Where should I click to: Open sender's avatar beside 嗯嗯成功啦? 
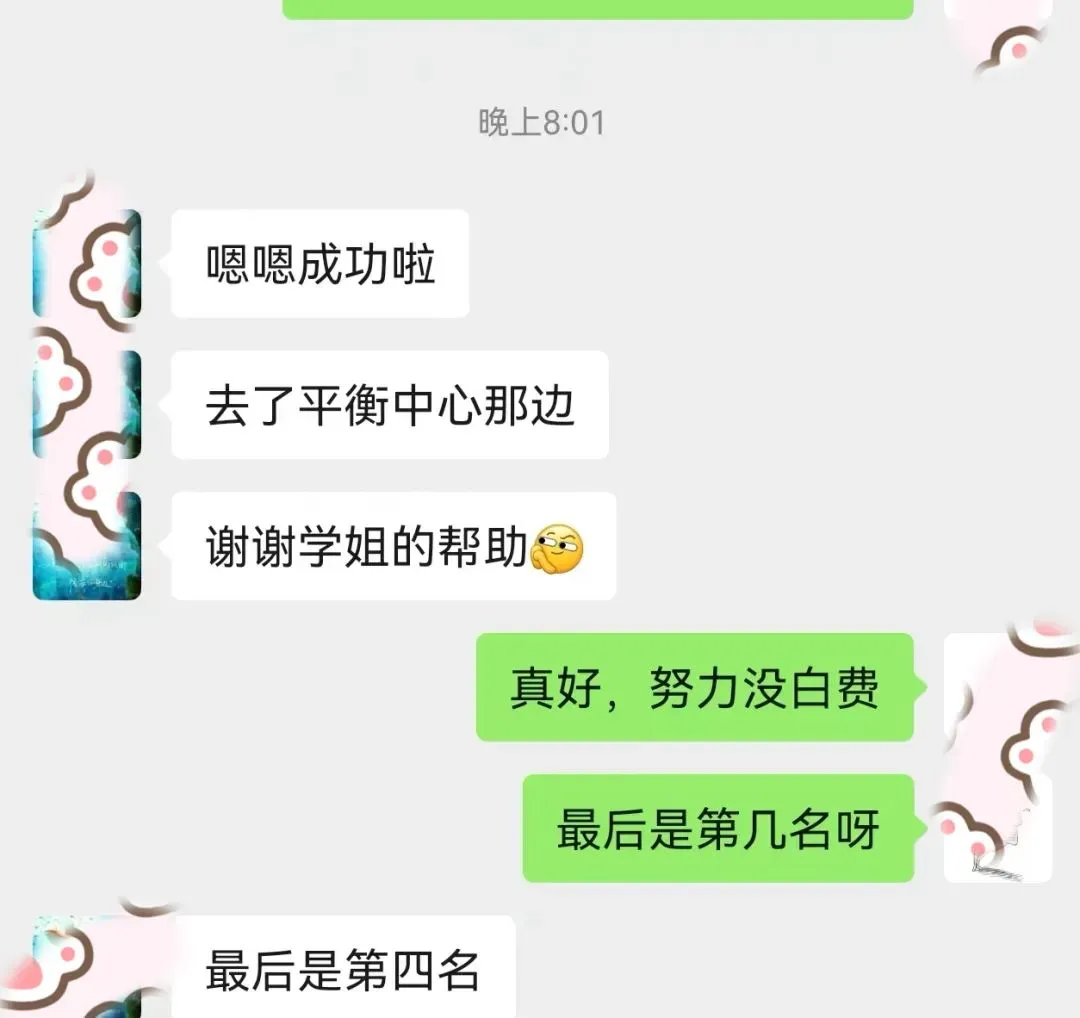pos(87,263)
